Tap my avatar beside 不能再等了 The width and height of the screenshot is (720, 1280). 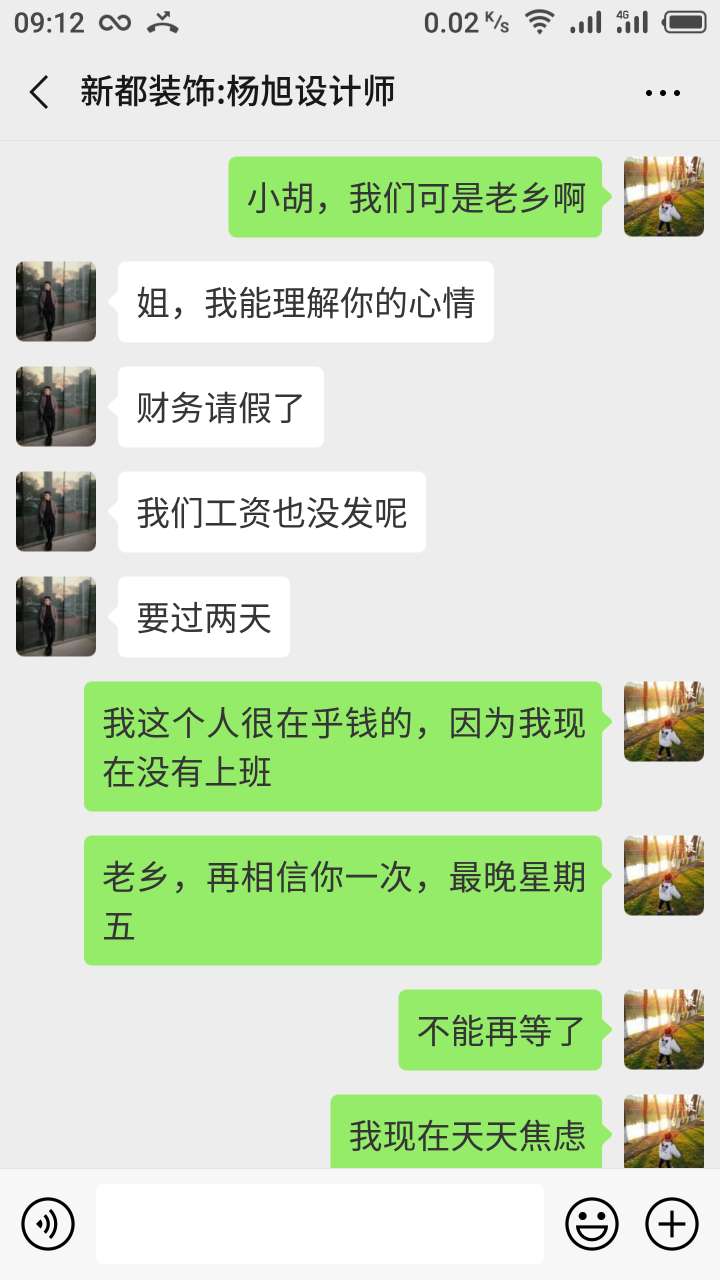pyautogui.click(x=663, y=1029)
